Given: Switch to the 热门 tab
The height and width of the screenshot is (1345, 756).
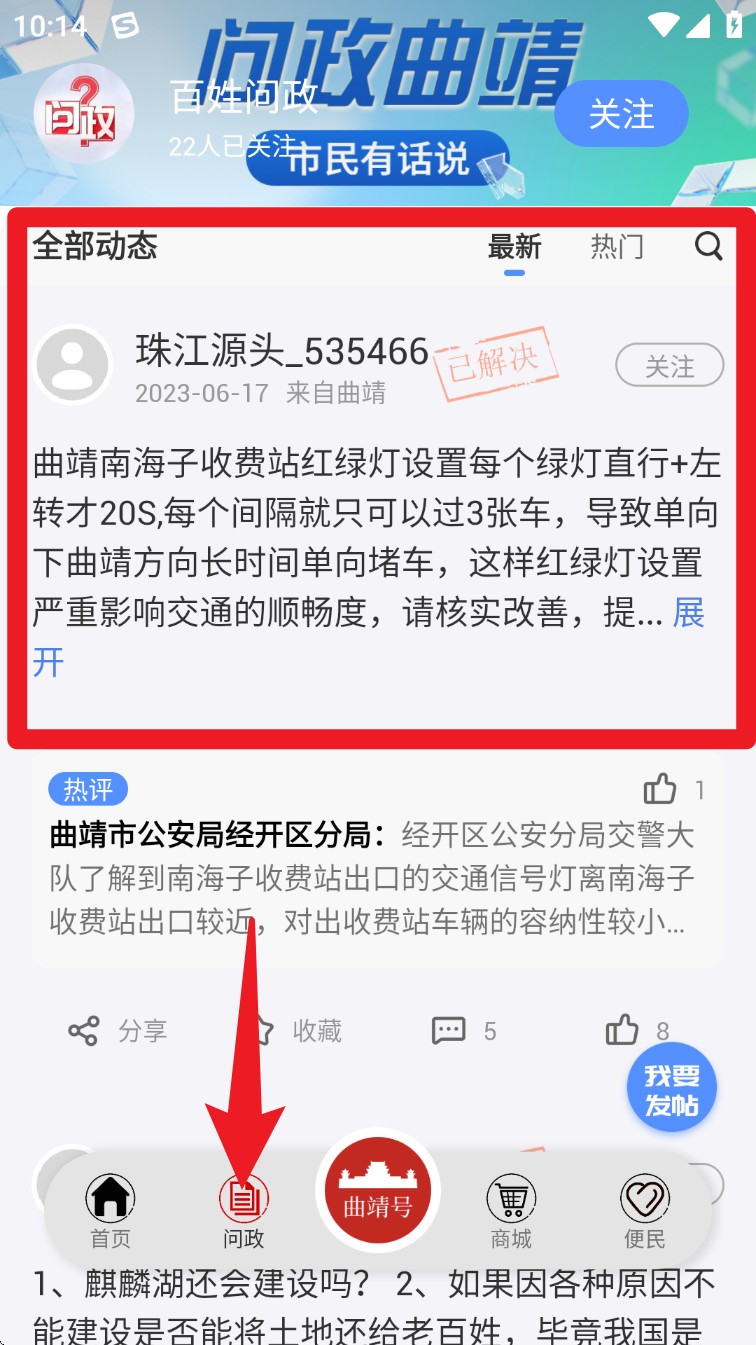Looking at the screenshot, I should pyautogui.click(x=617, y=247).
